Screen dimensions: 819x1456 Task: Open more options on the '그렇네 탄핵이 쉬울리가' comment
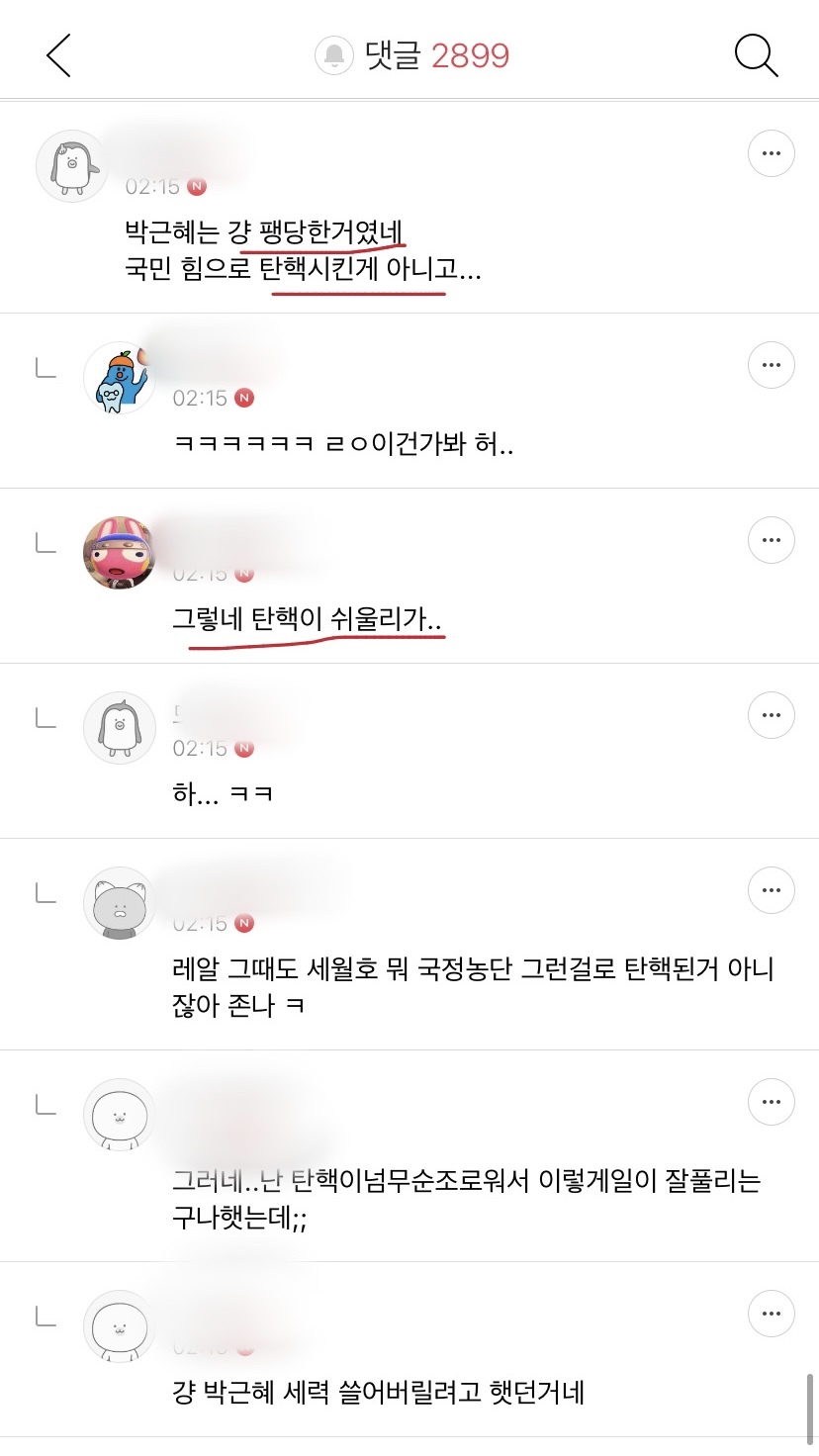[772, 540]
